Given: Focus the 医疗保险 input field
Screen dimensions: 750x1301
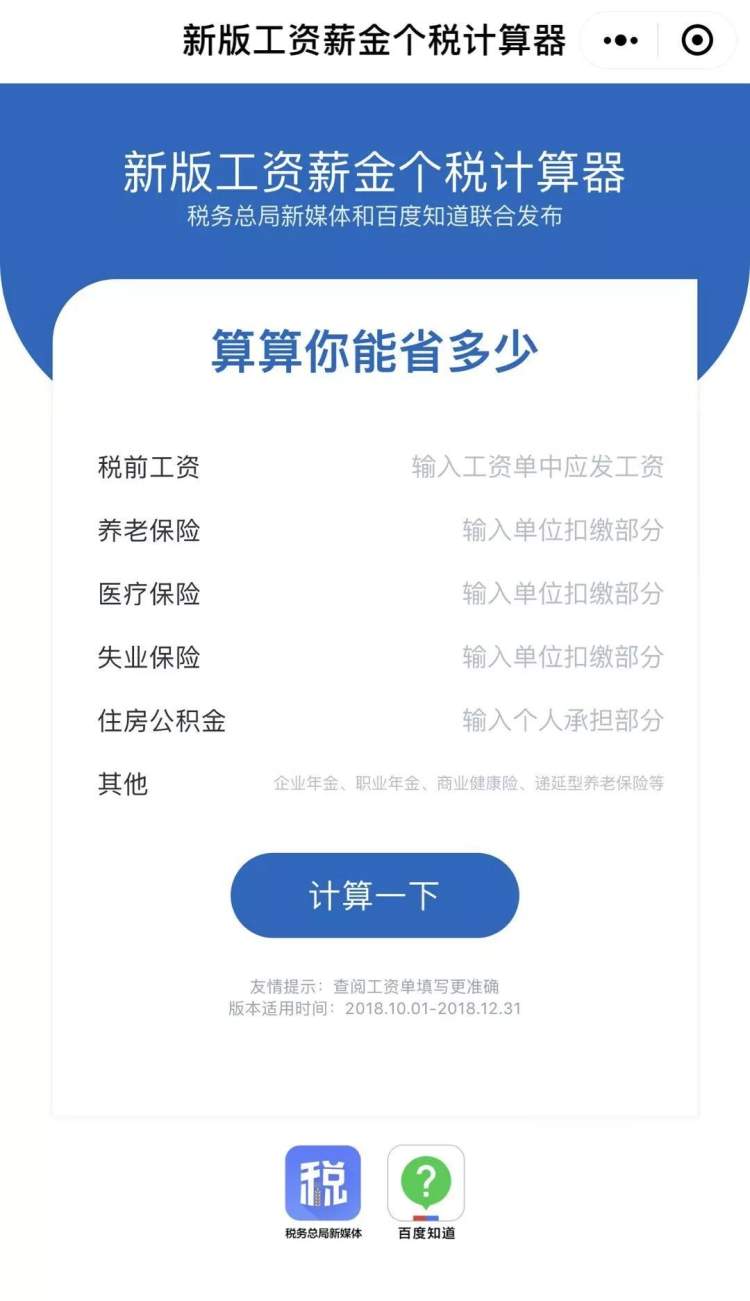Looking at the screenshot, I should tap(562, 594).
